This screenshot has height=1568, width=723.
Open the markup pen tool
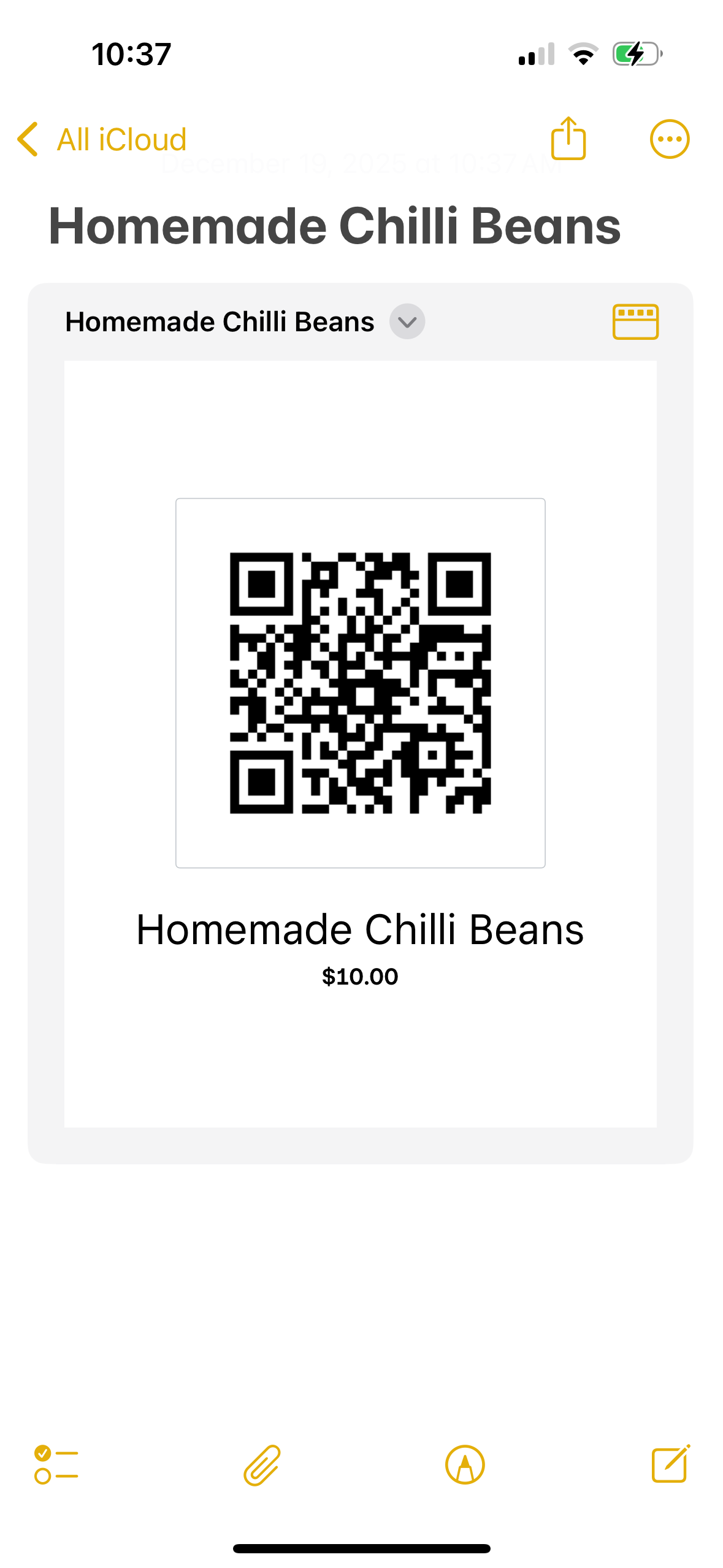[x=465, y=1465]
